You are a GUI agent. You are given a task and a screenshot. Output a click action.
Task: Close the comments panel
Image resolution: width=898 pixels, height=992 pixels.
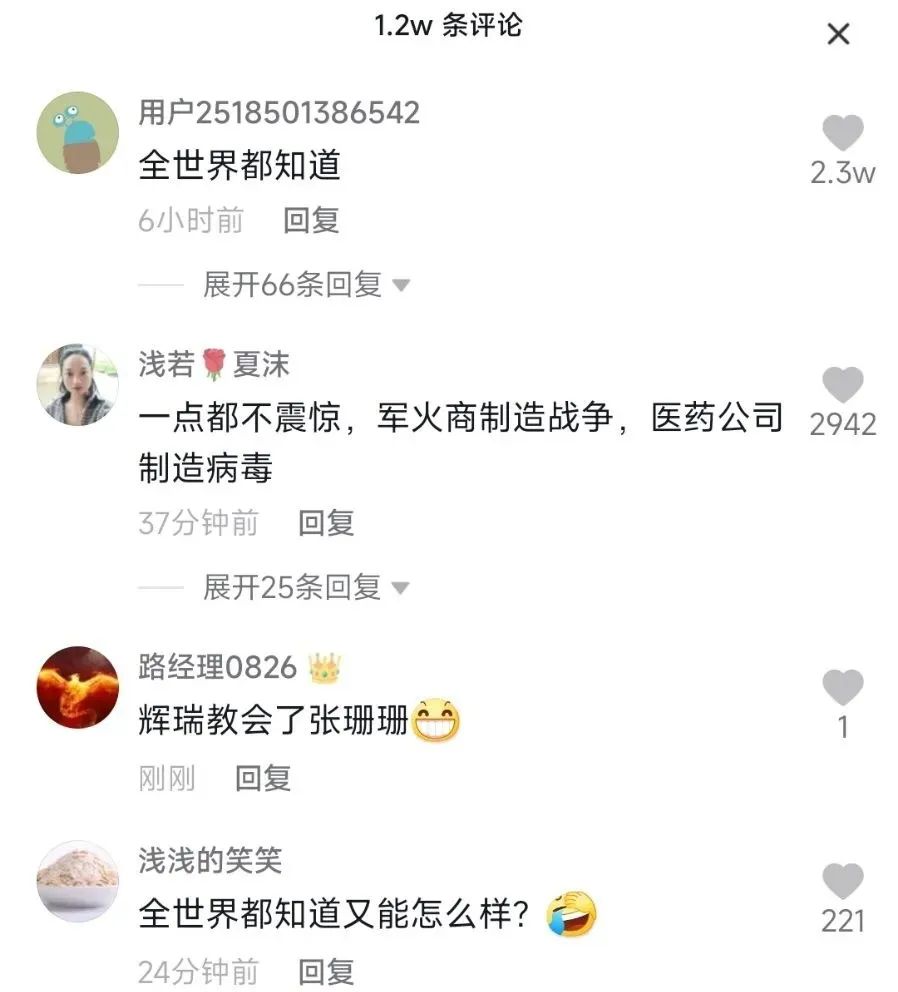pos(838,34)
